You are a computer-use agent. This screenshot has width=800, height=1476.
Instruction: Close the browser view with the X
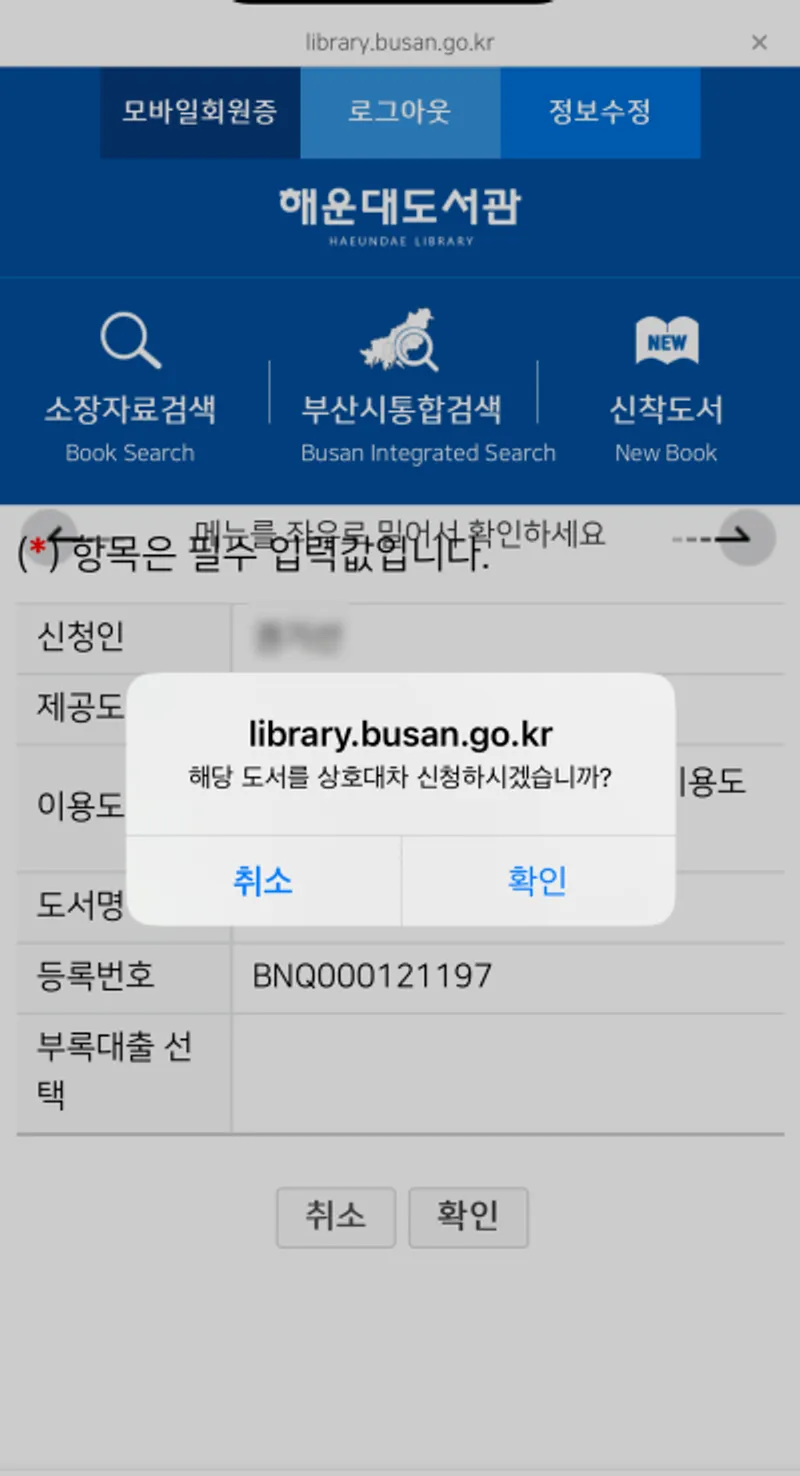pyautogui.click(x=759, y=42)
